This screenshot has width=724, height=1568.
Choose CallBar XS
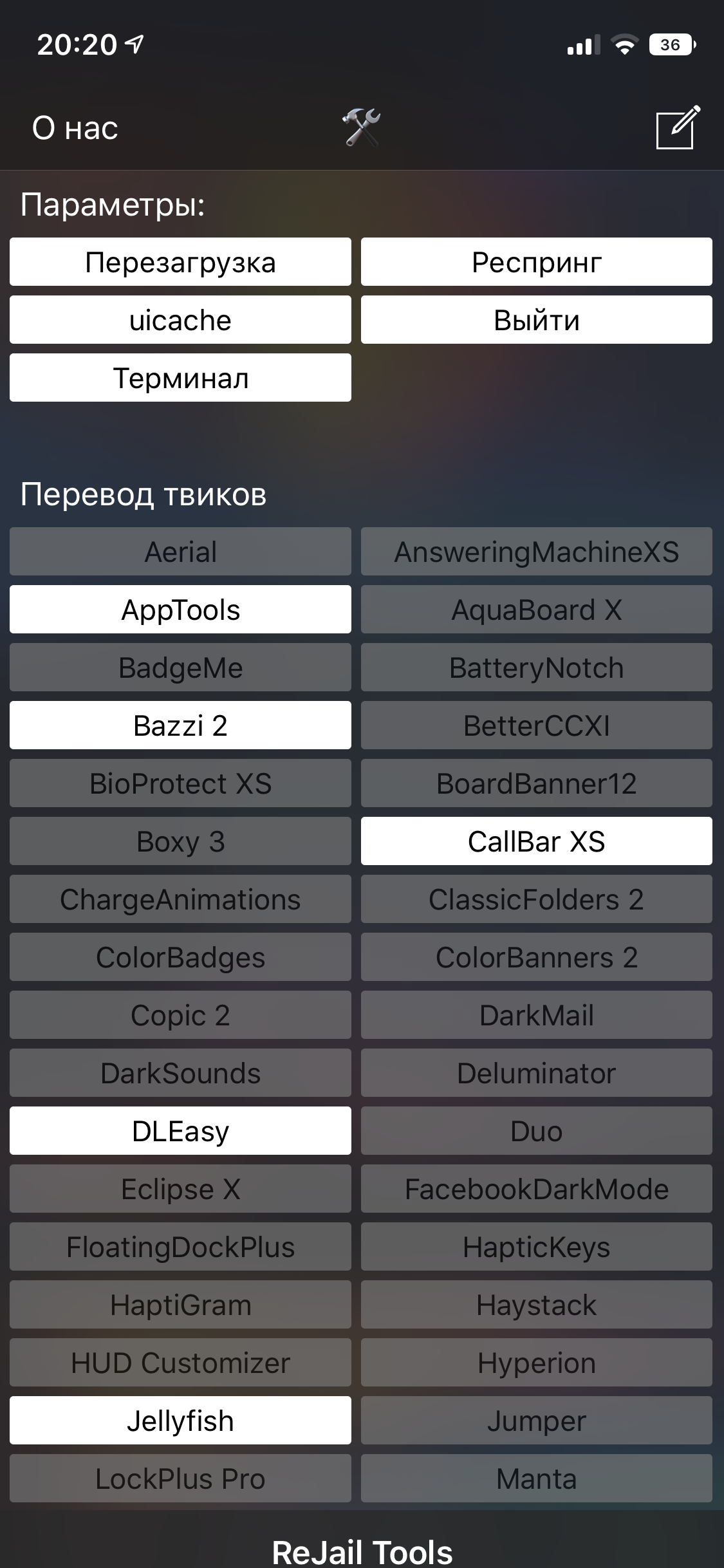536,841
